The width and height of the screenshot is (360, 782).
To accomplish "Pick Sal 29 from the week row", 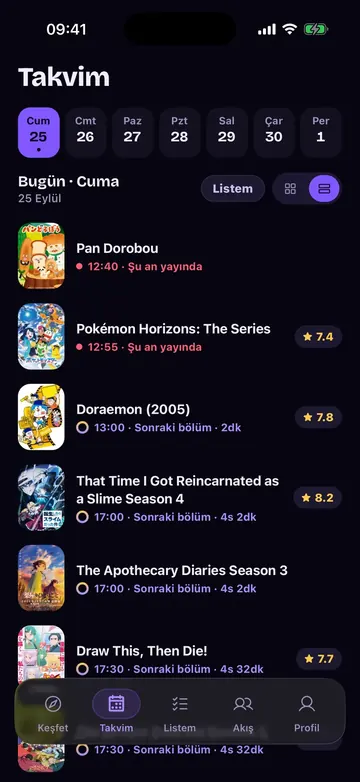I will tap(226, 132).
